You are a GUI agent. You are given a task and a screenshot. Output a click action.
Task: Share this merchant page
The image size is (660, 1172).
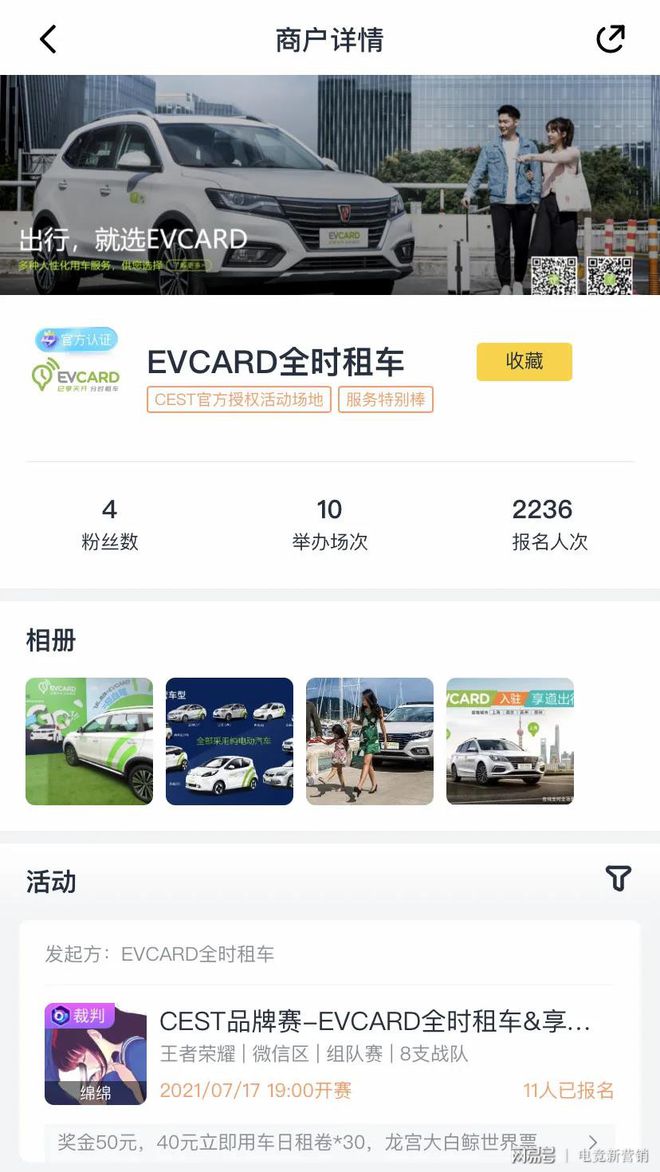pos(610,40)
